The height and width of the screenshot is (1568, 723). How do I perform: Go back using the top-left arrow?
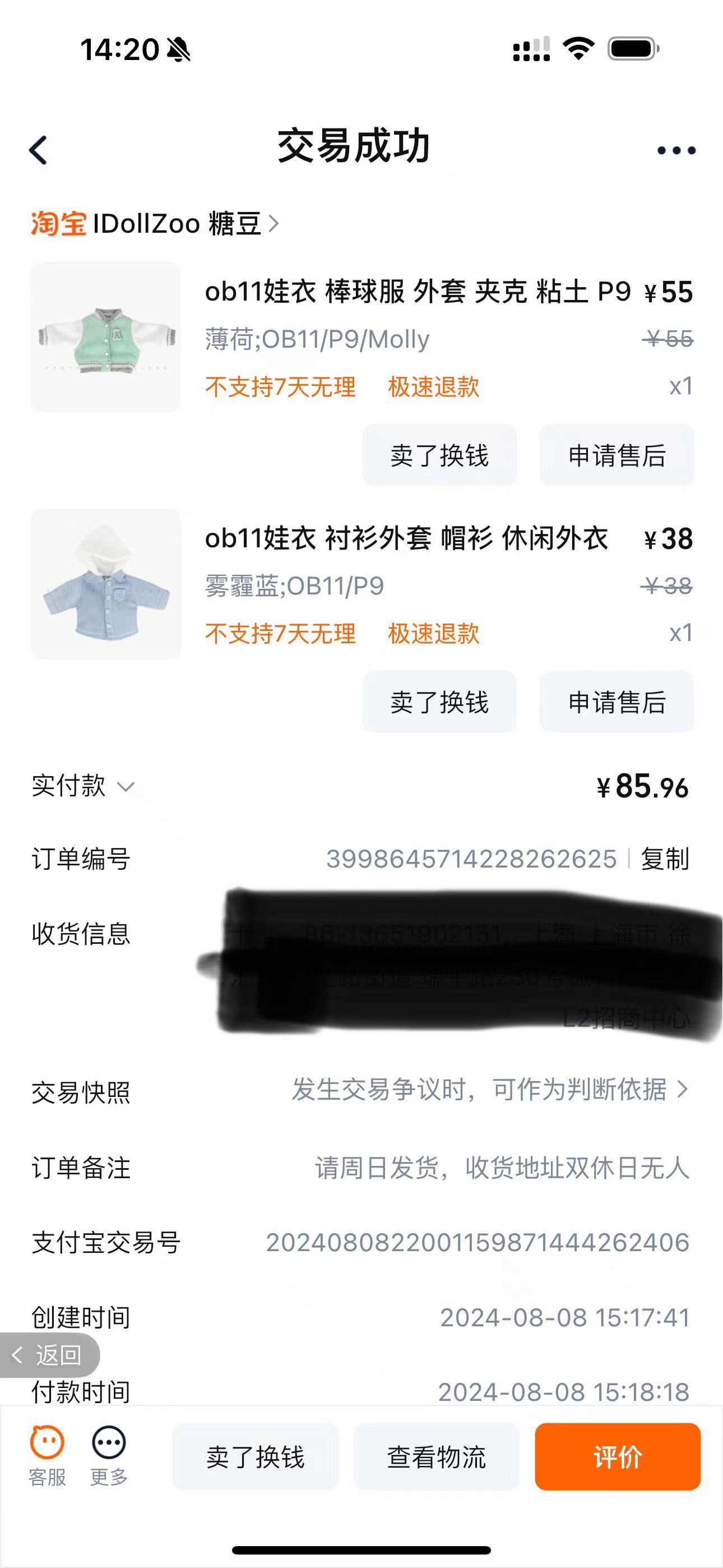pos(38,150)
